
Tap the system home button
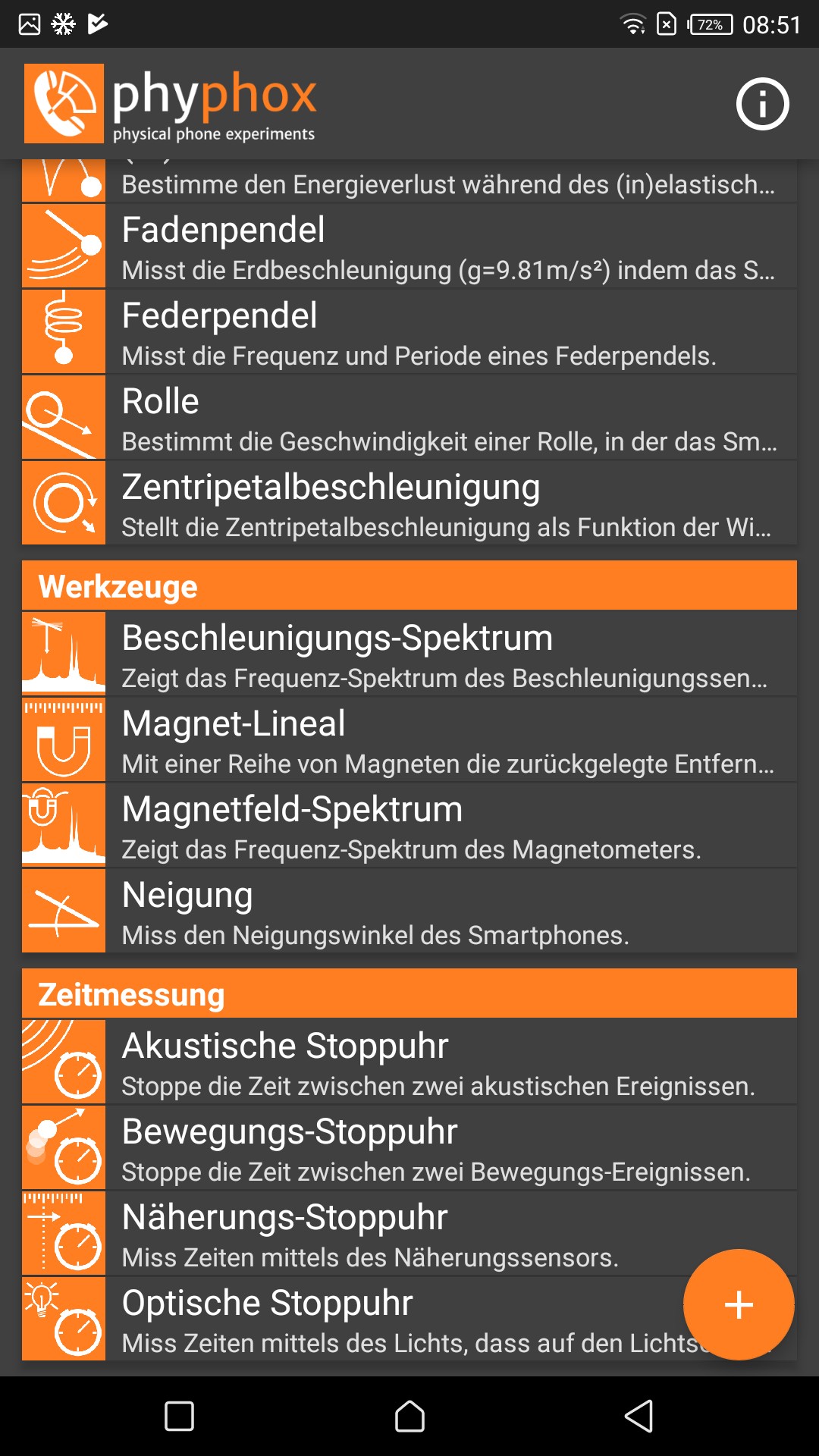(409, 1416)
